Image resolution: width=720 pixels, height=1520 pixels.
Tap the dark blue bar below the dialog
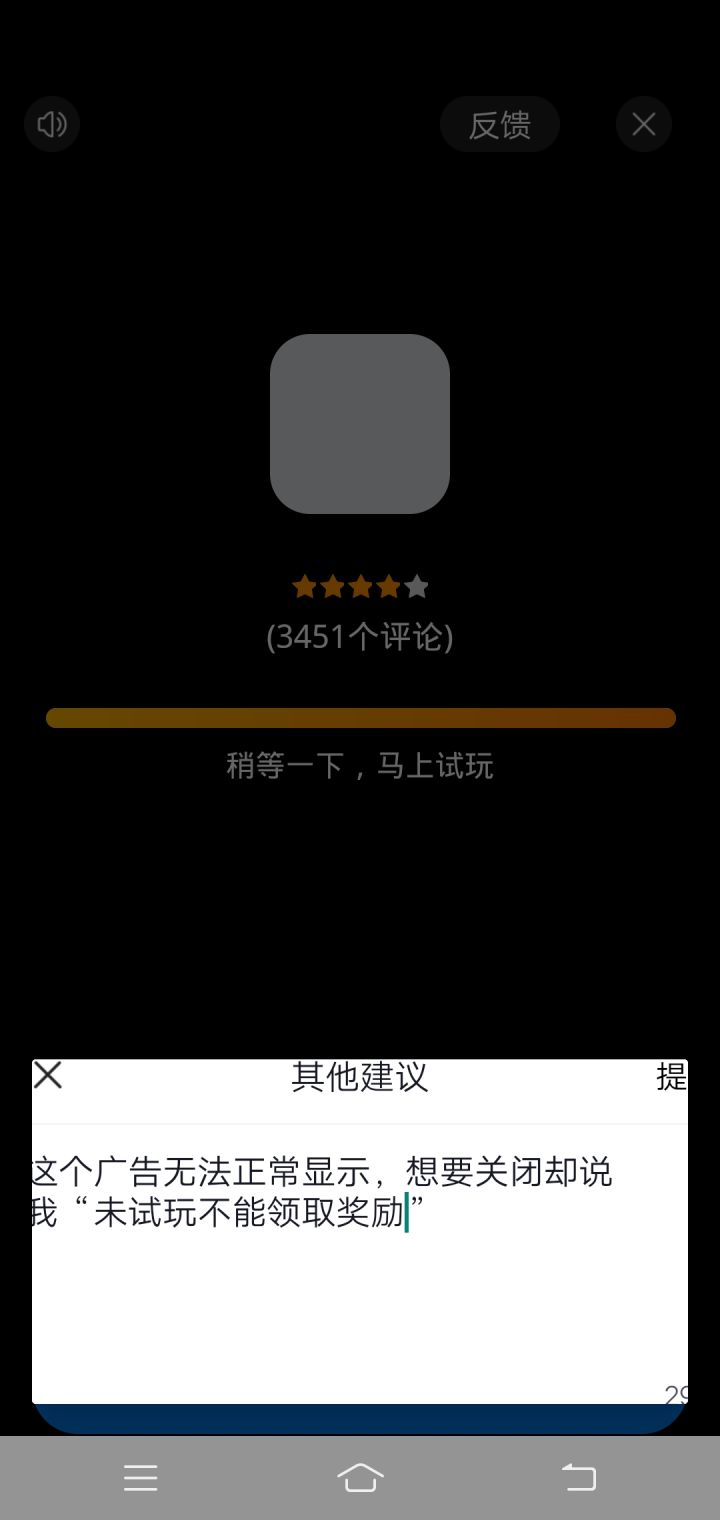360,1420
